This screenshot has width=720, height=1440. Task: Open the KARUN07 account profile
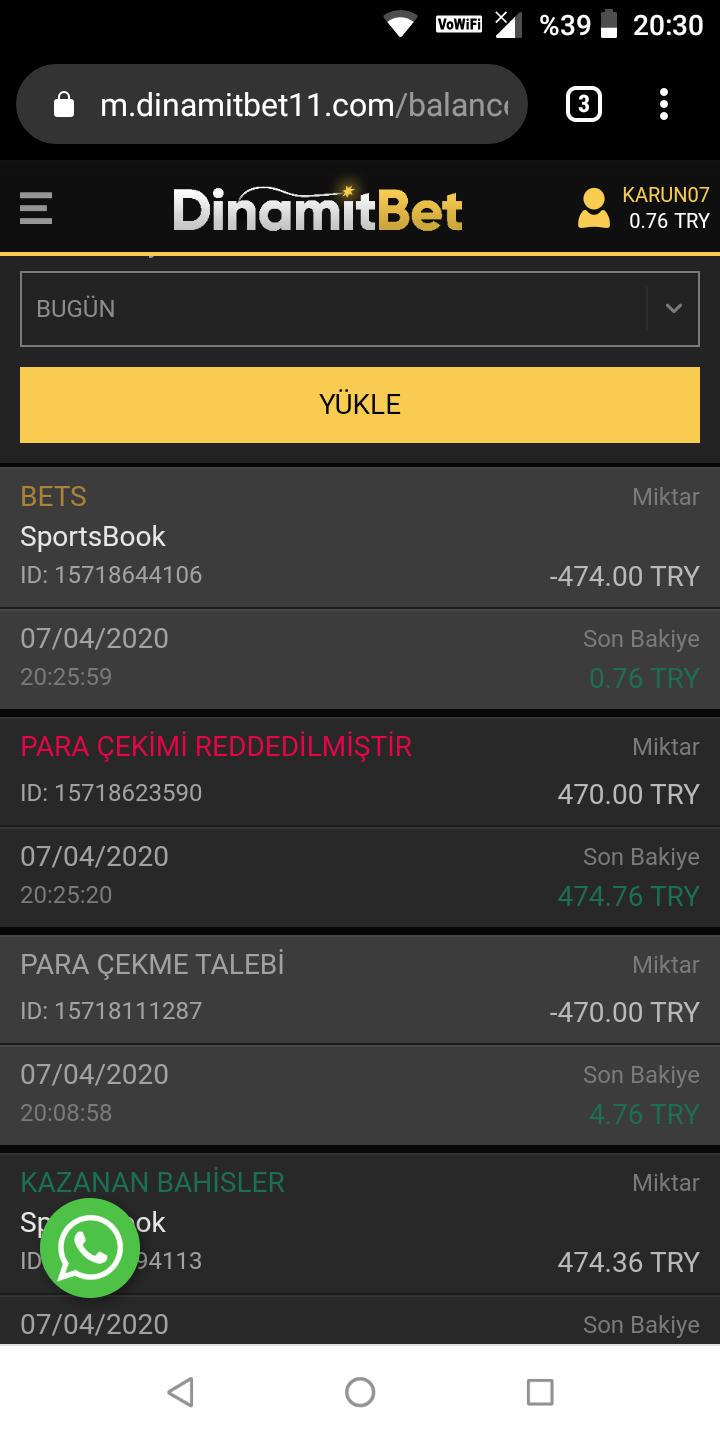(643, 208)
